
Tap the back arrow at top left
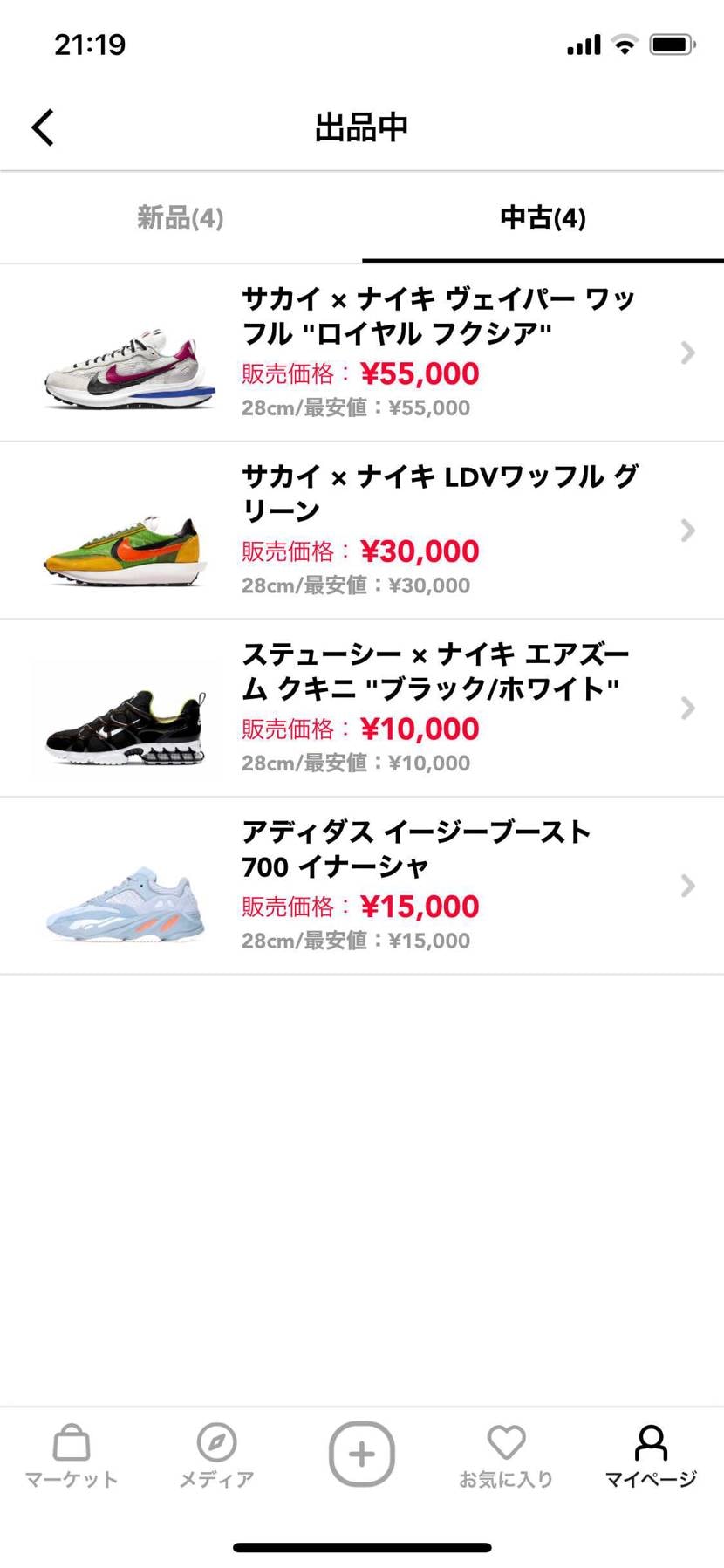pyautogui.click(x=41, y=127)
